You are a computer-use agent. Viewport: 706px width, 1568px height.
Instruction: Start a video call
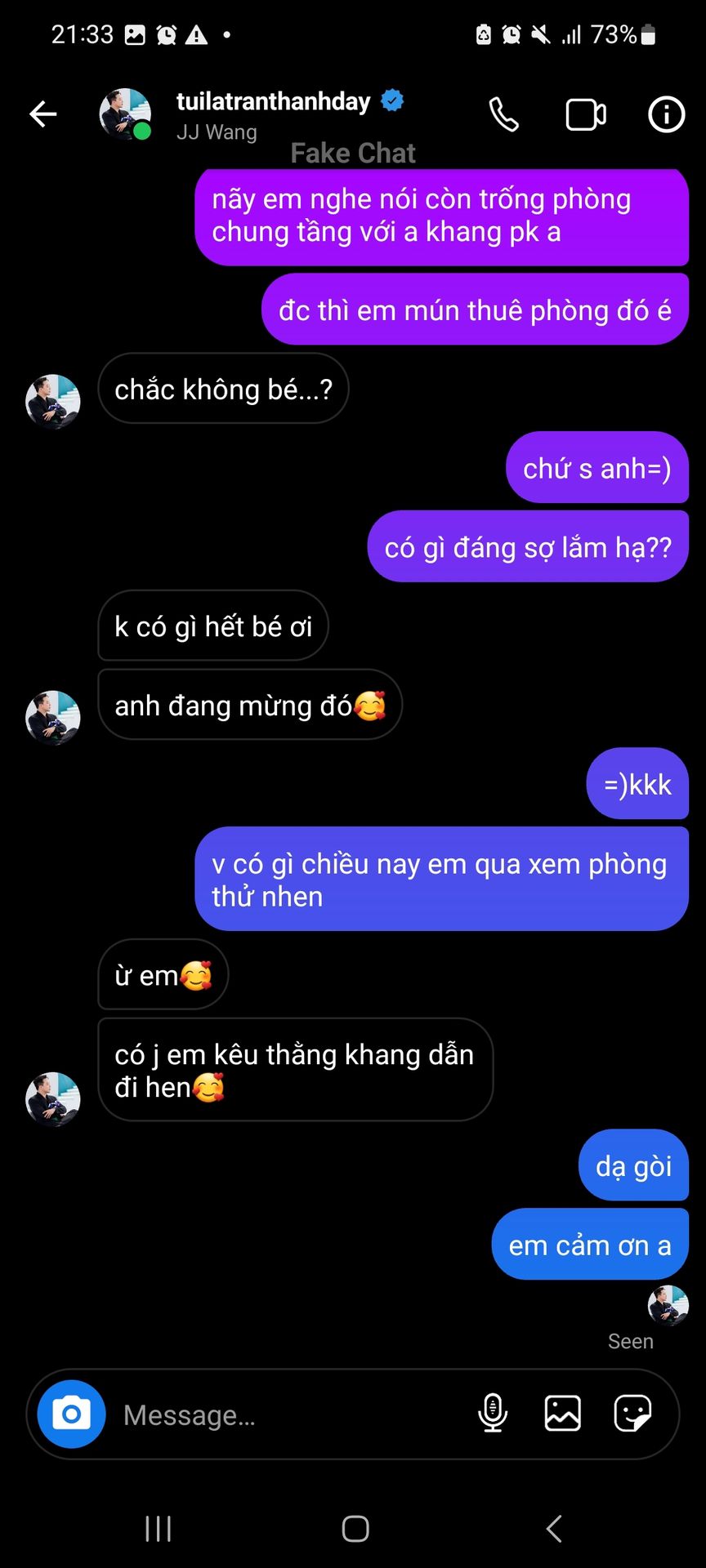[x=586, y=114]
